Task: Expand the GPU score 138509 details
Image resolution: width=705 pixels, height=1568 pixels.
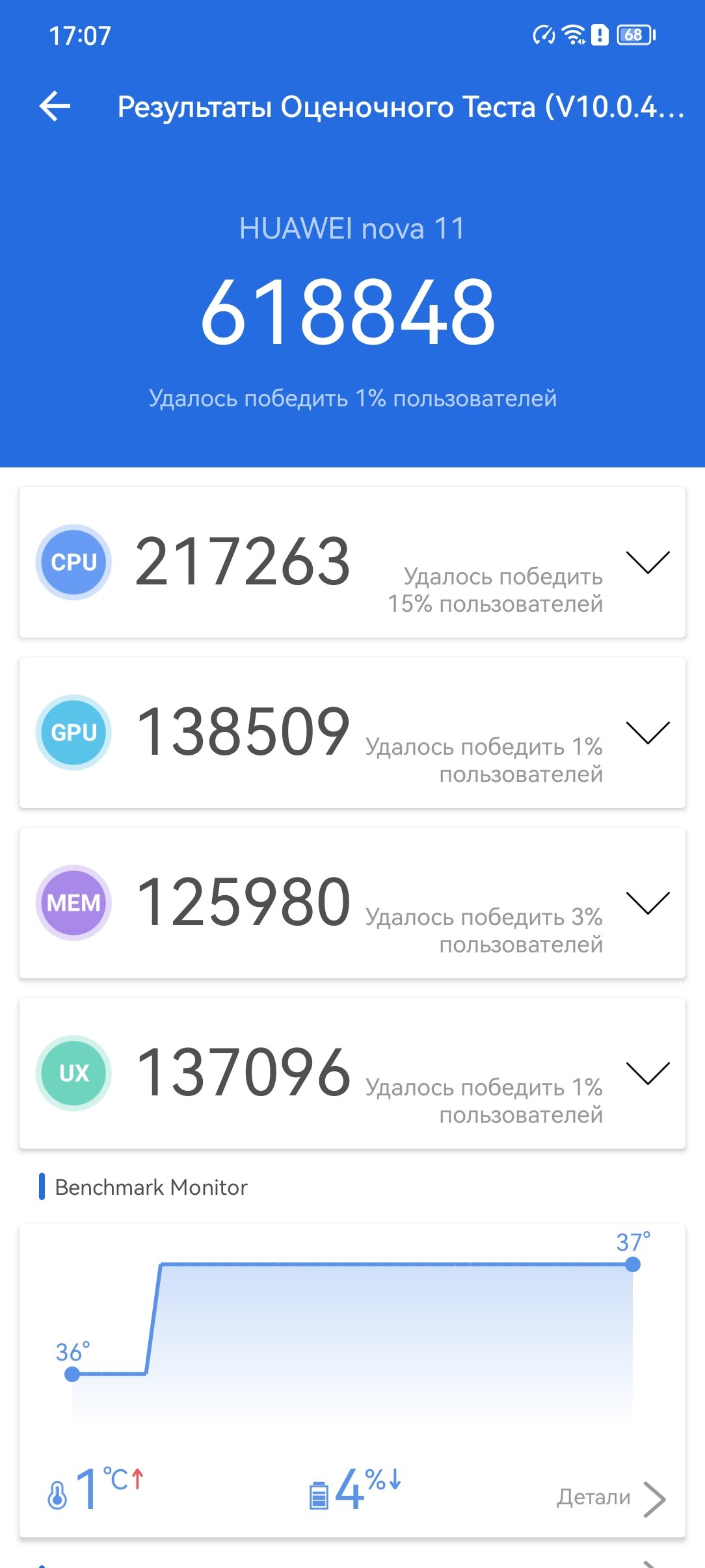Action: click(647, 733)
